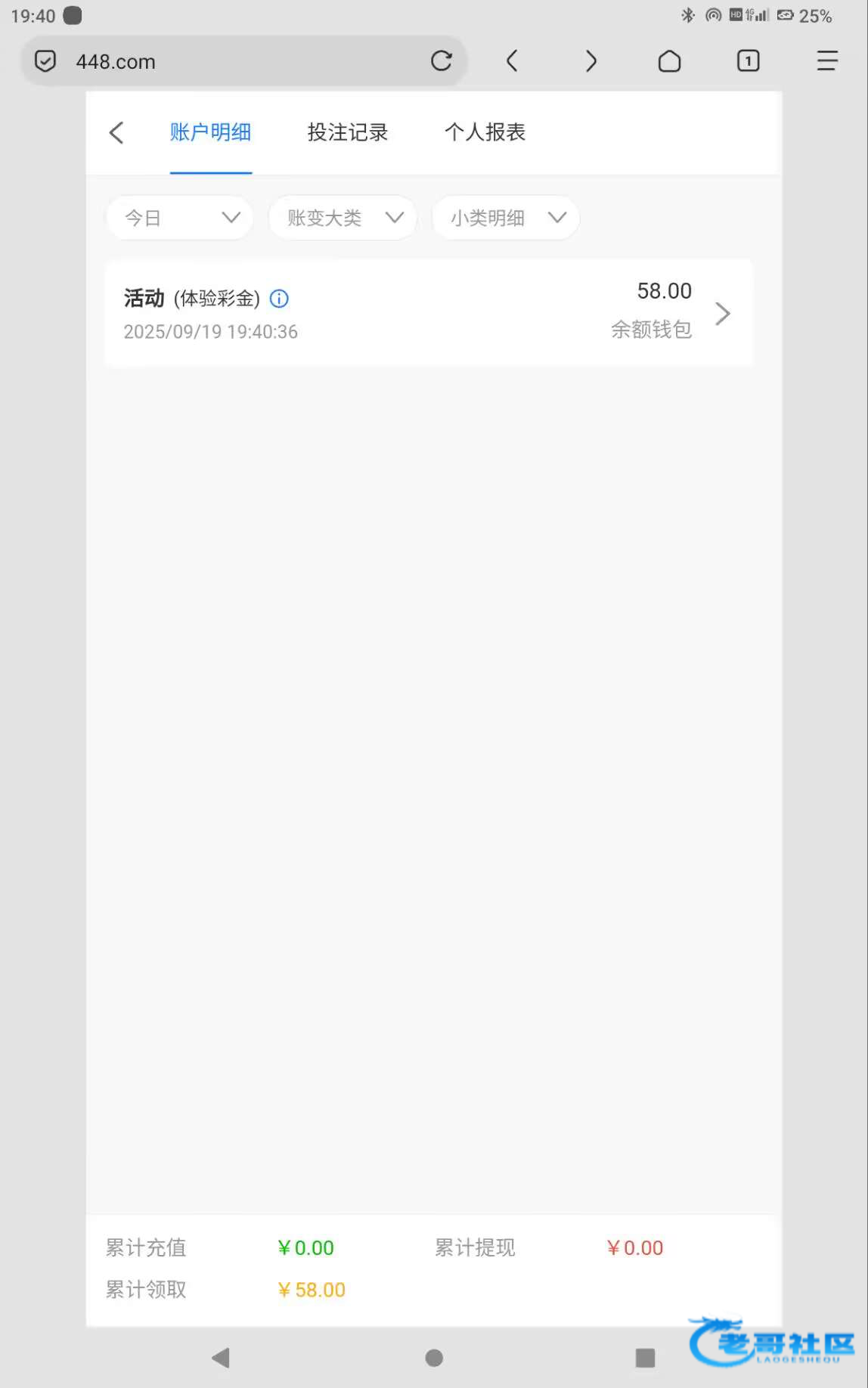This screenshot has height=1388, width=868.
Task: Open the 小类明细 filter dropdown
Action: point(505,218)
